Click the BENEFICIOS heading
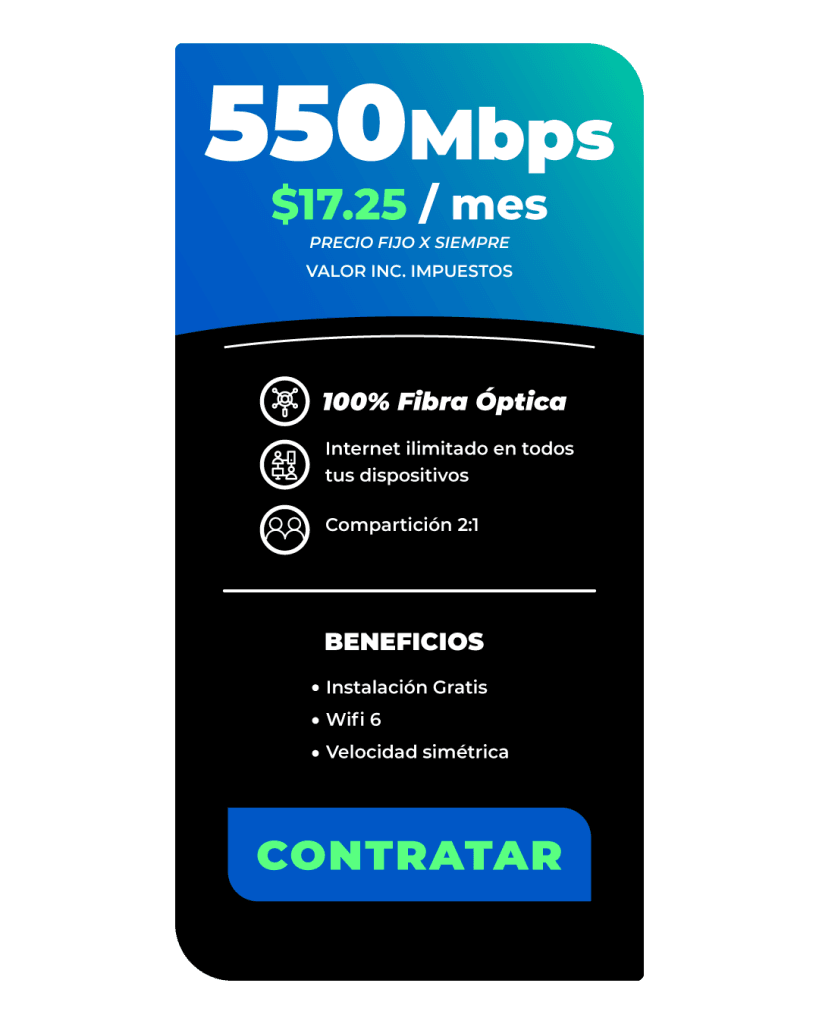Image resolution: width=819 pixels, height=1024 pixels. (406, 641)
